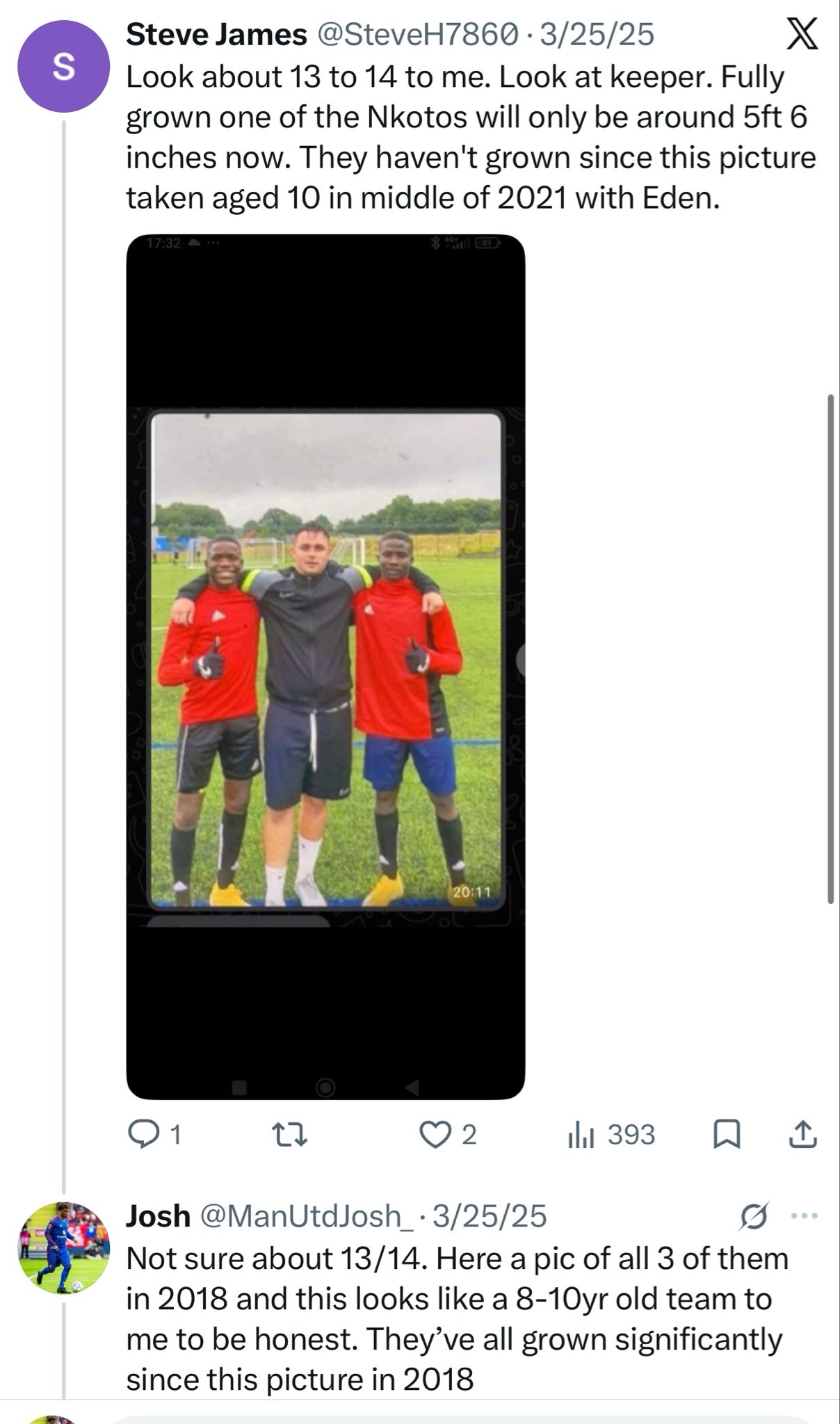Bookmark Steve James's post

pos(727,1135)
